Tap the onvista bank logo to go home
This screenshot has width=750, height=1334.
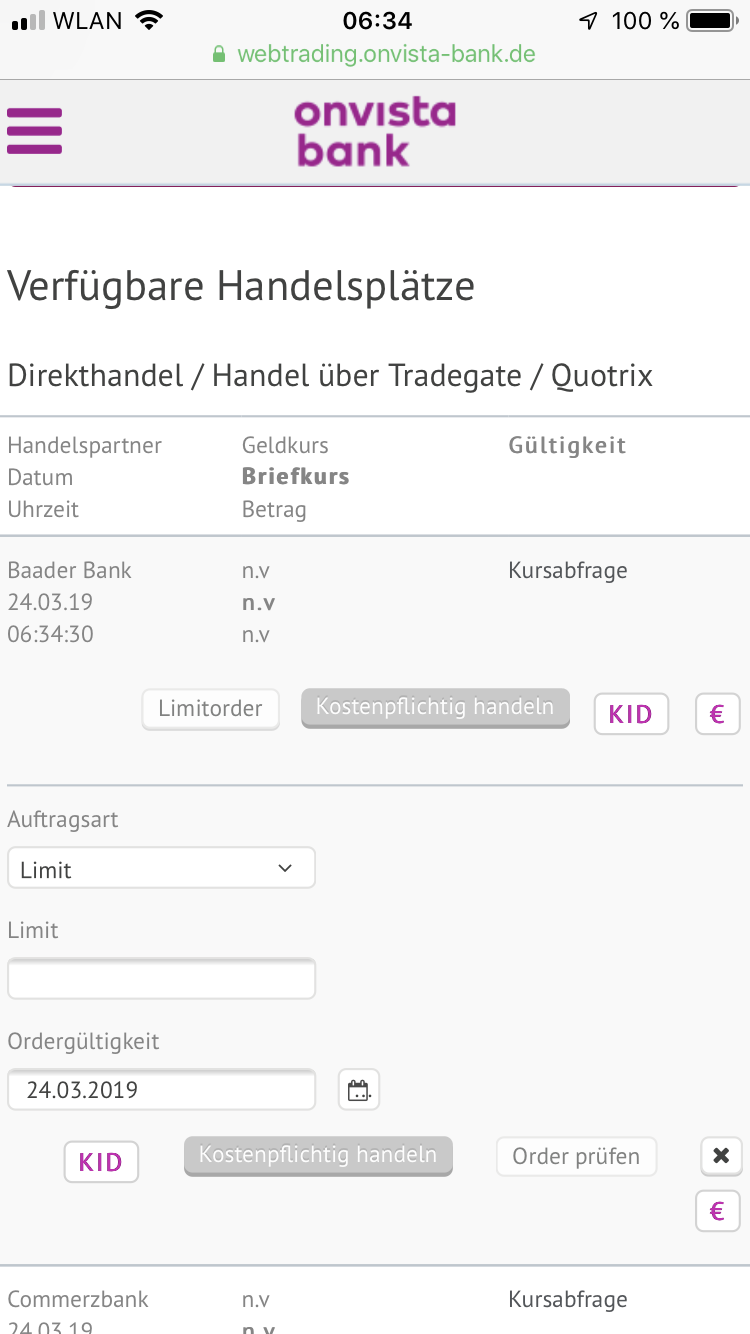[x=374, y=131]
